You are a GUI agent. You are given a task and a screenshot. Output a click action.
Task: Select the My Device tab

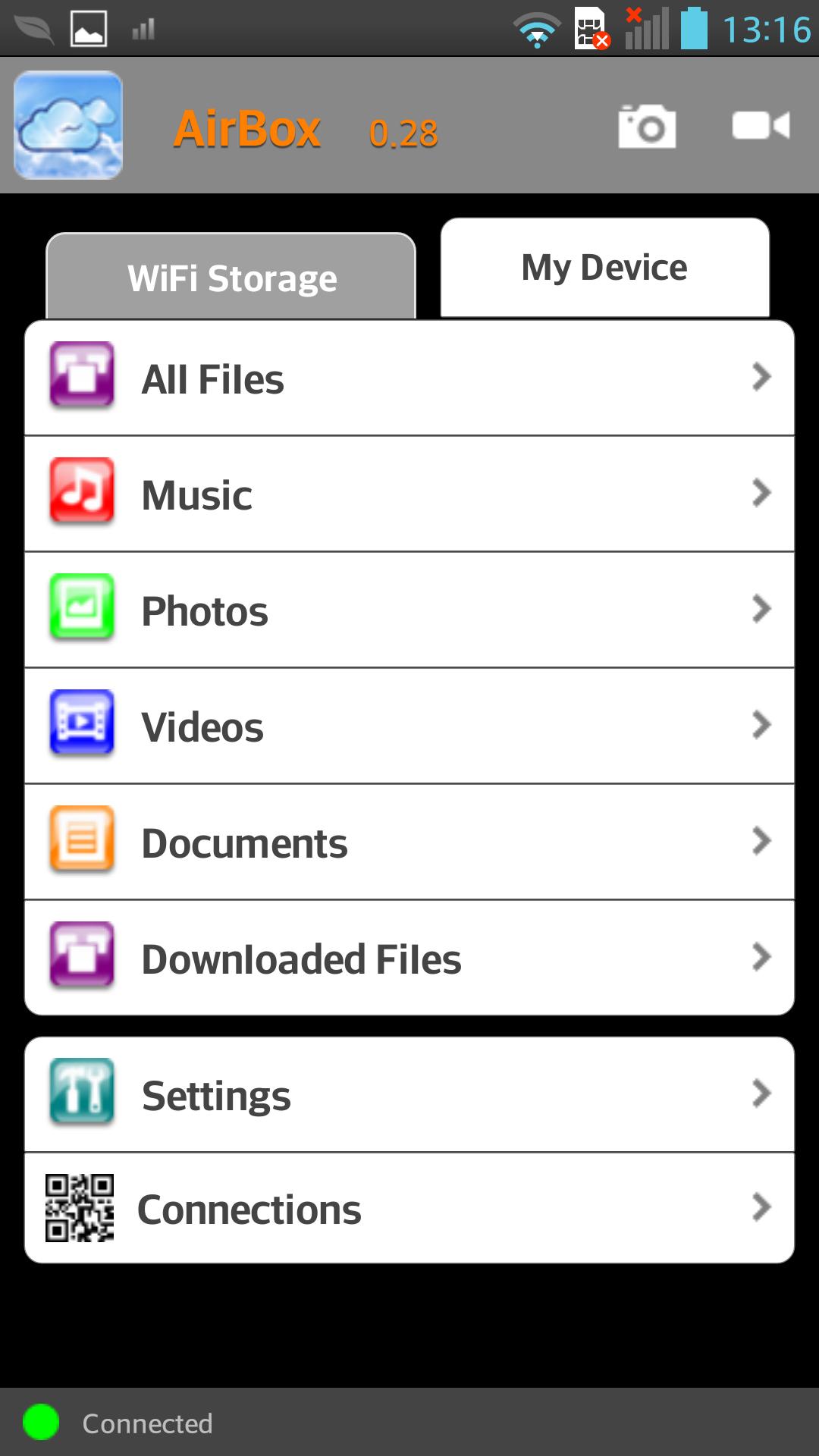[604, 268]
